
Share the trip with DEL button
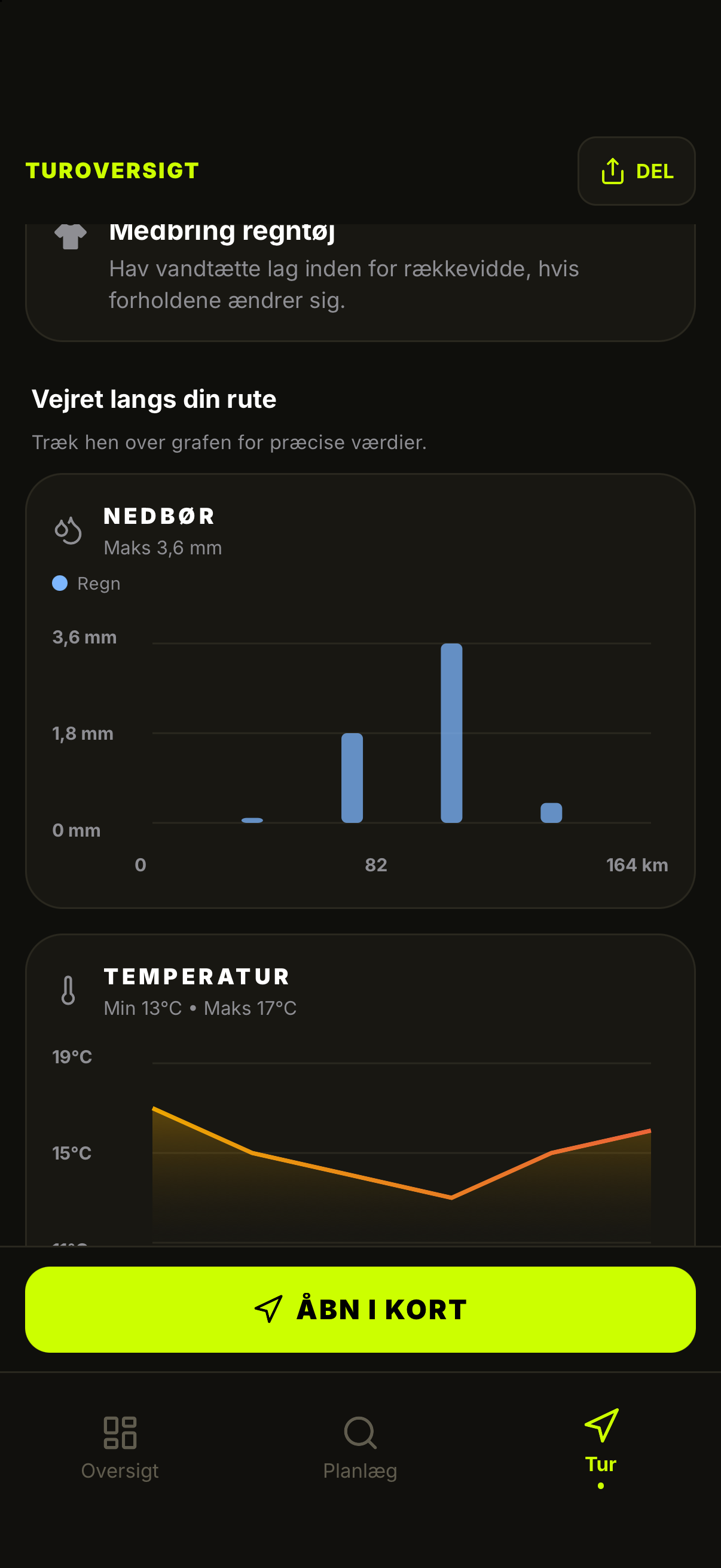tap(636, 171)
